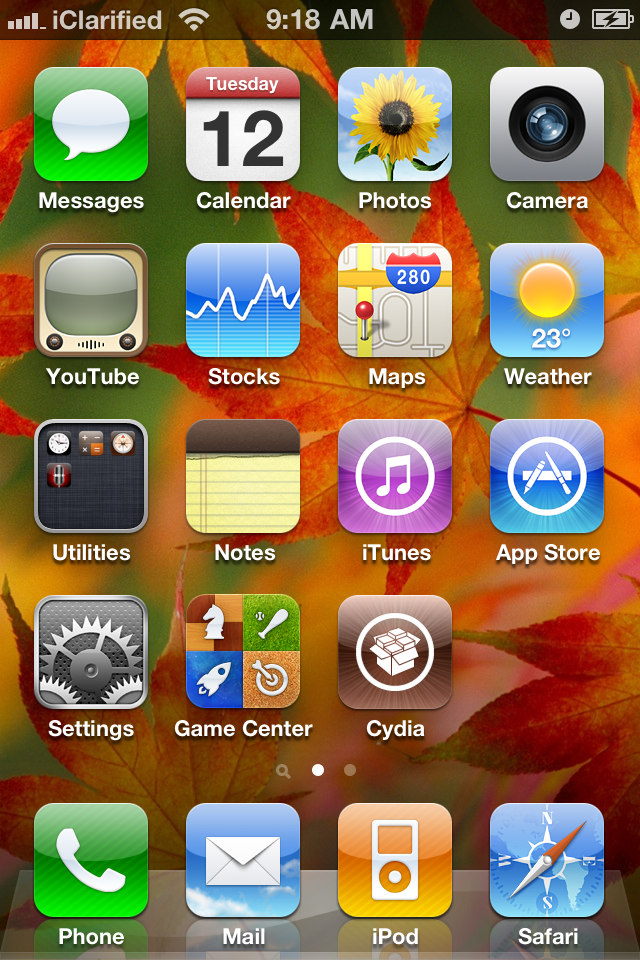Open the iTunes app
Screen dimensions: 640x960
click(395, 476)
